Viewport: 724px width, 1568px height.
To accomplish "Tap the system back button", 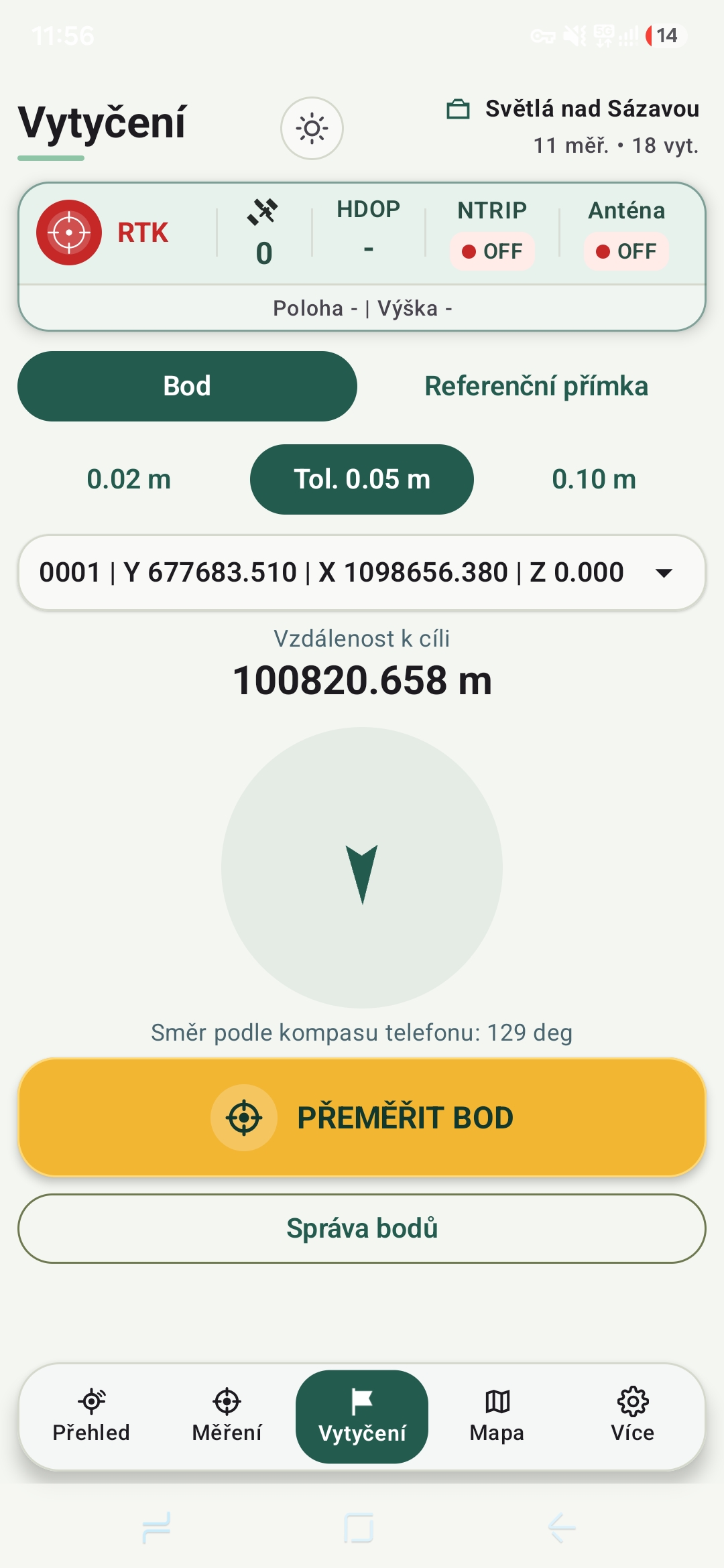I will tap(562, 1528).
